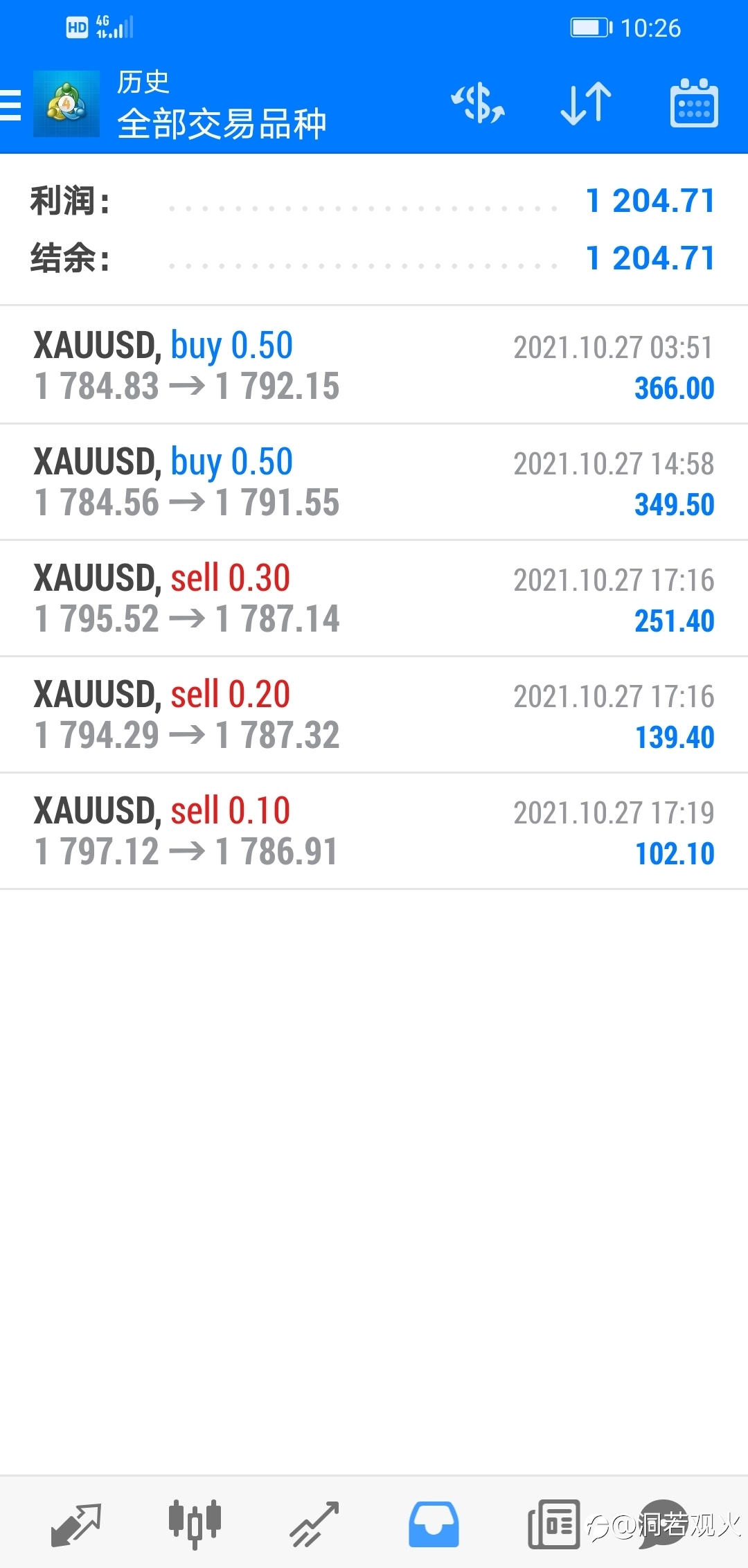Switch to the candlestick Chart tab
This screenshot has height=1568, width=748.
(195, 1524)
